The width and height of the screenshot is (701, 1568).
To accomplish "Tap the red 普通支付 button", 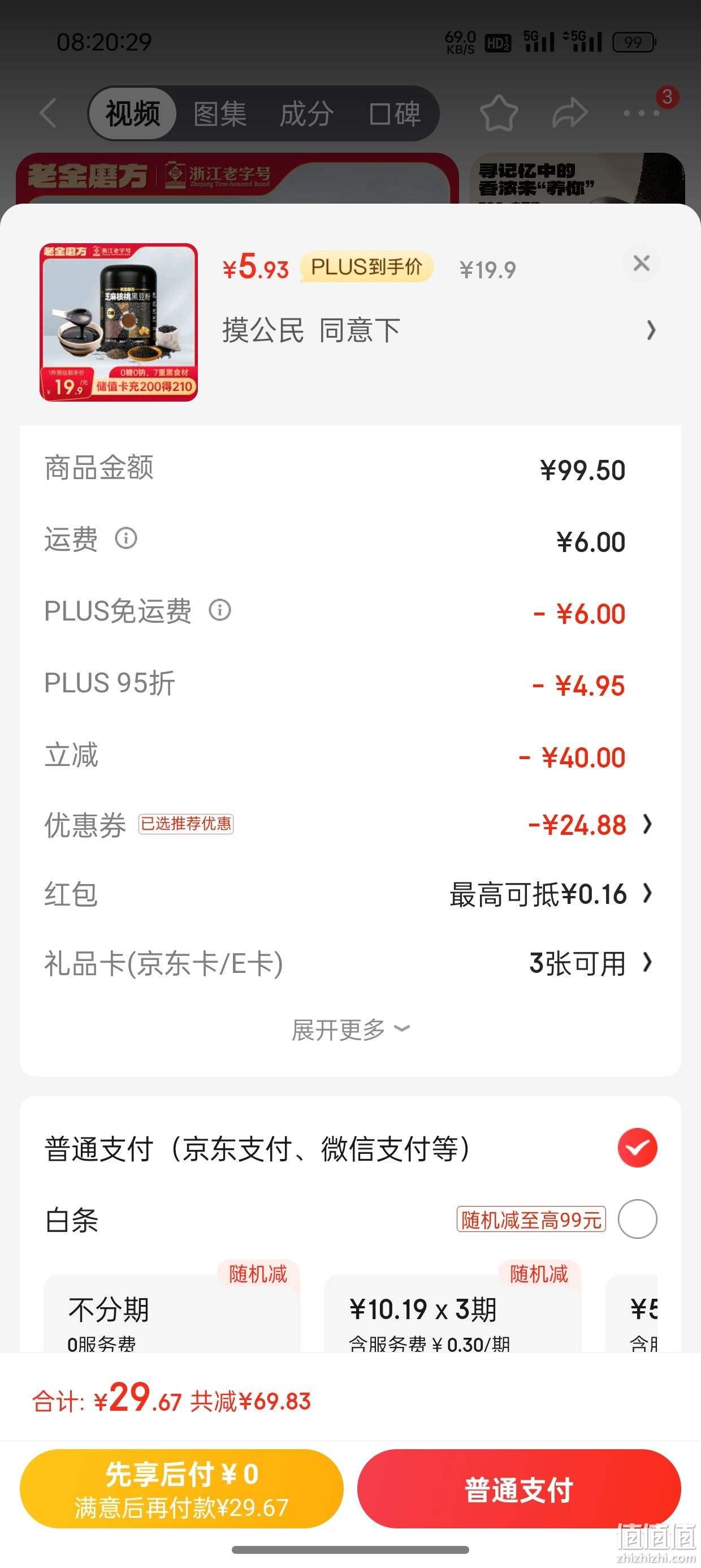I will (x=519, y=1488).
